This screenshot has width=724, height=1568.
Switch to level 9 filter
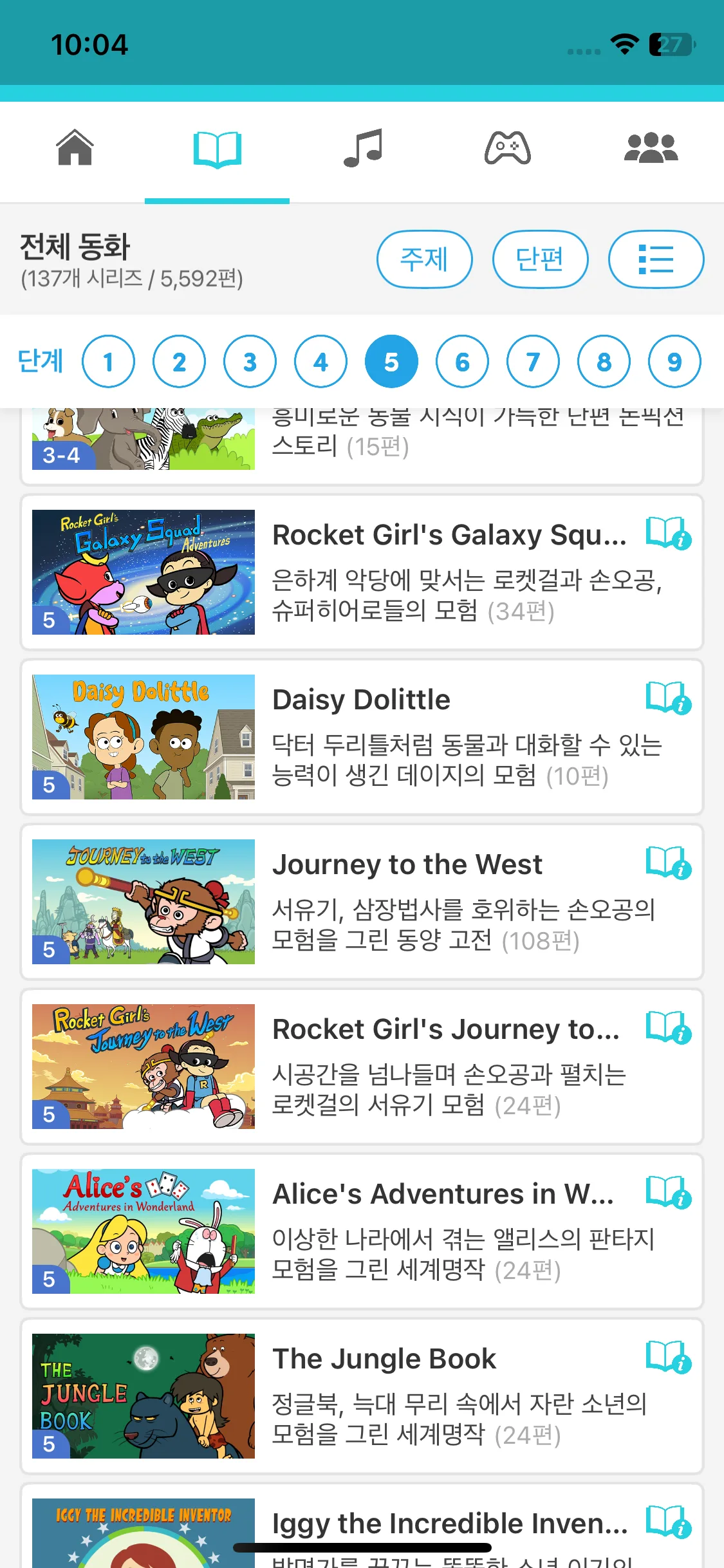[x=673, y=361]
